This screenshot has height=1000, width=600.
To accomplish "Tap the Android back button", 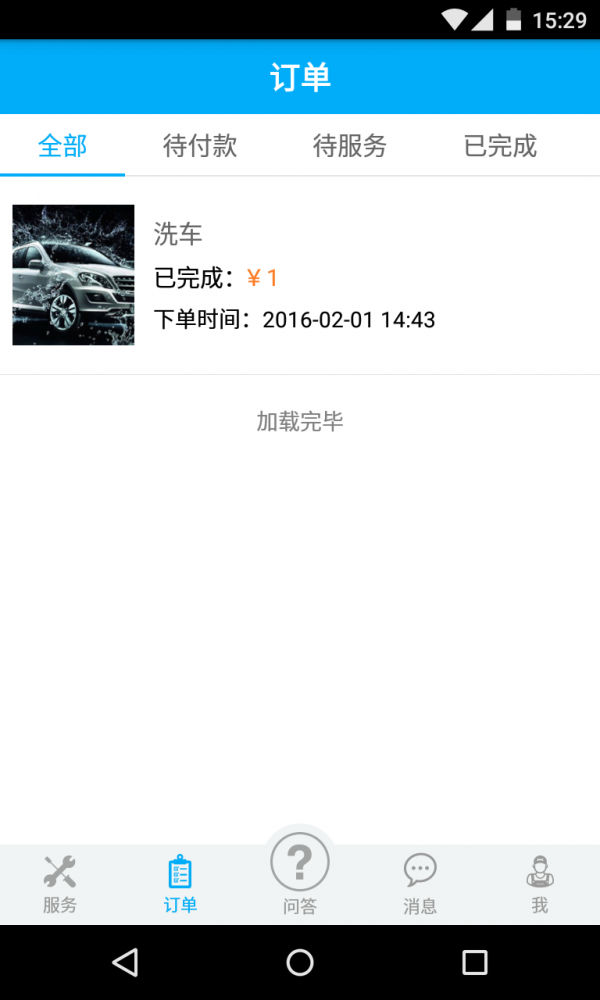I will click(125, 962).
